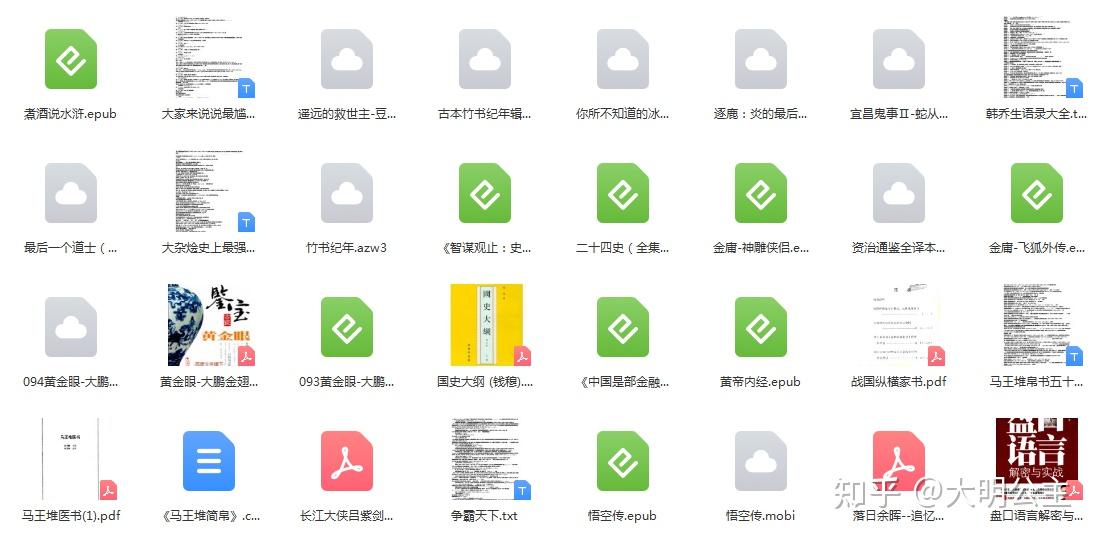Image resolution: width=1100 pixels, height=540 pixels.
Task: Open 战国纵横家书.pdf
Action: pyautogui.click(x=898, y=328)
